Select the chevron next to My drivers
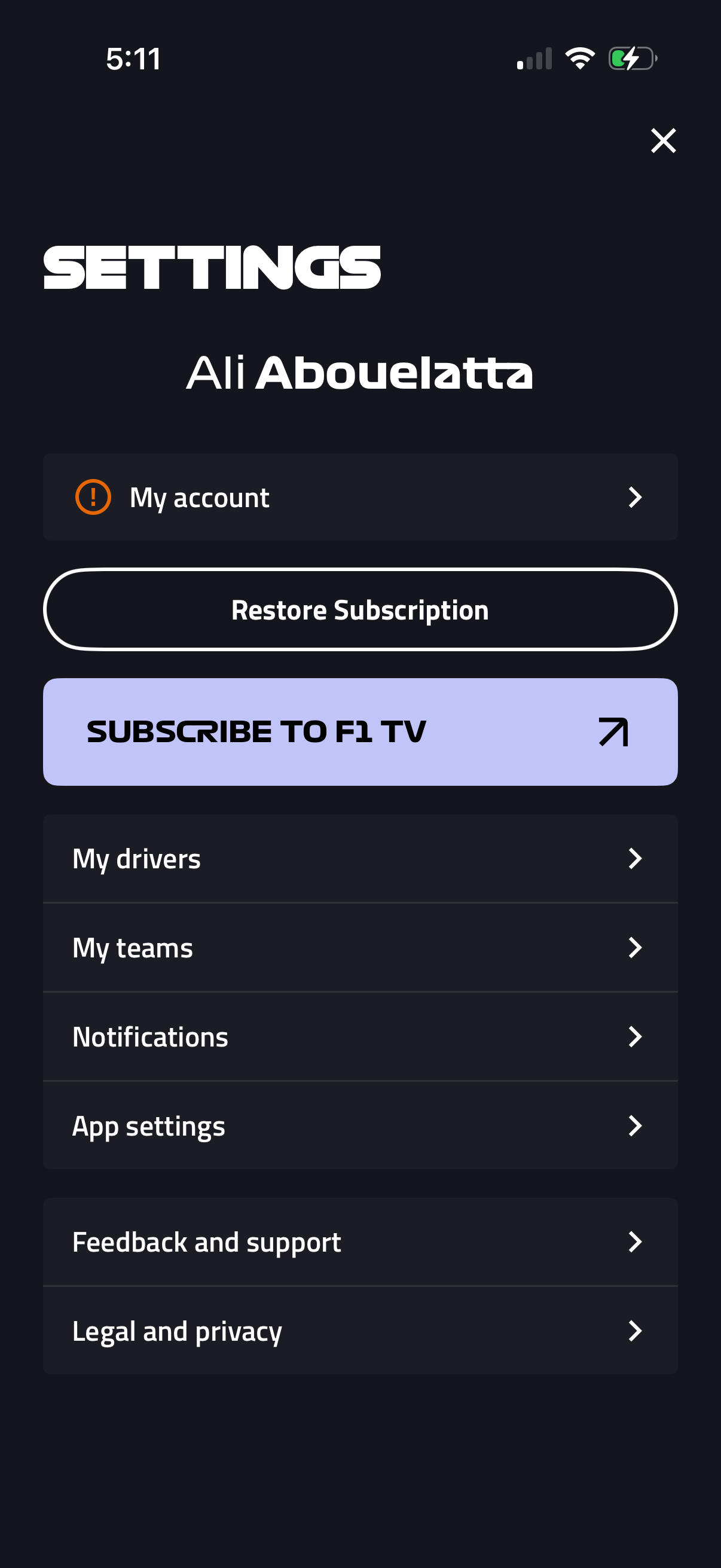This screenshot has width=721, height=1568. [x=636, y=859]
